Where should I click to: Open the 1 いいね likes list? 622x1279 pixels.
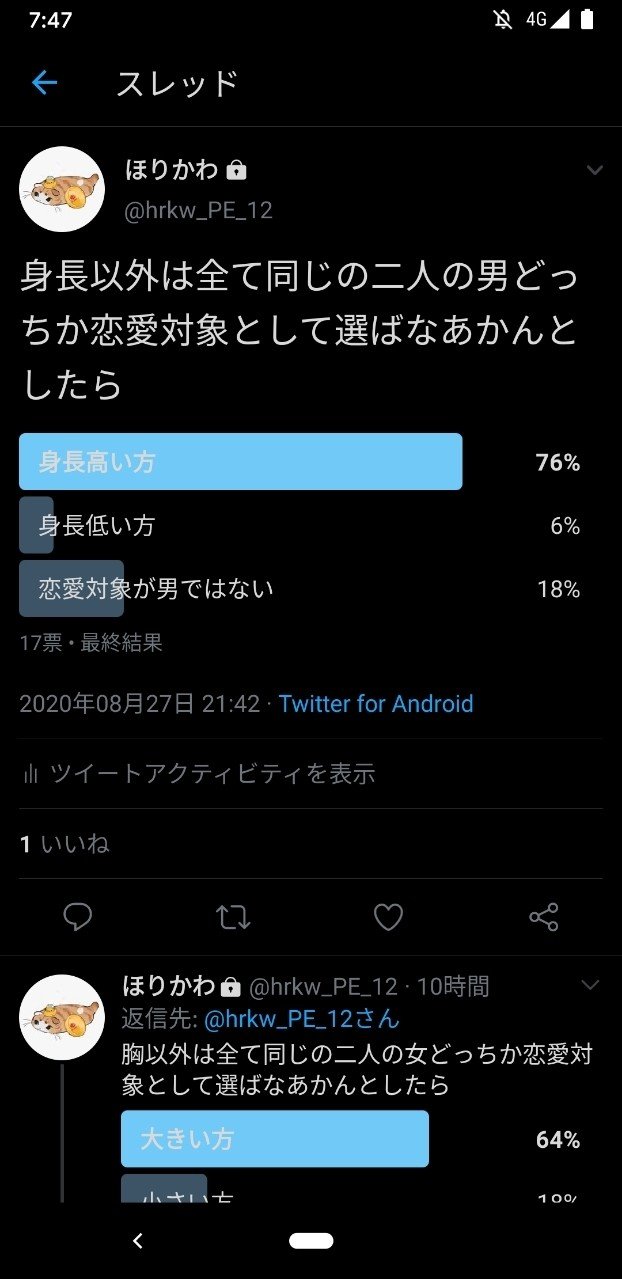[65, 844]
